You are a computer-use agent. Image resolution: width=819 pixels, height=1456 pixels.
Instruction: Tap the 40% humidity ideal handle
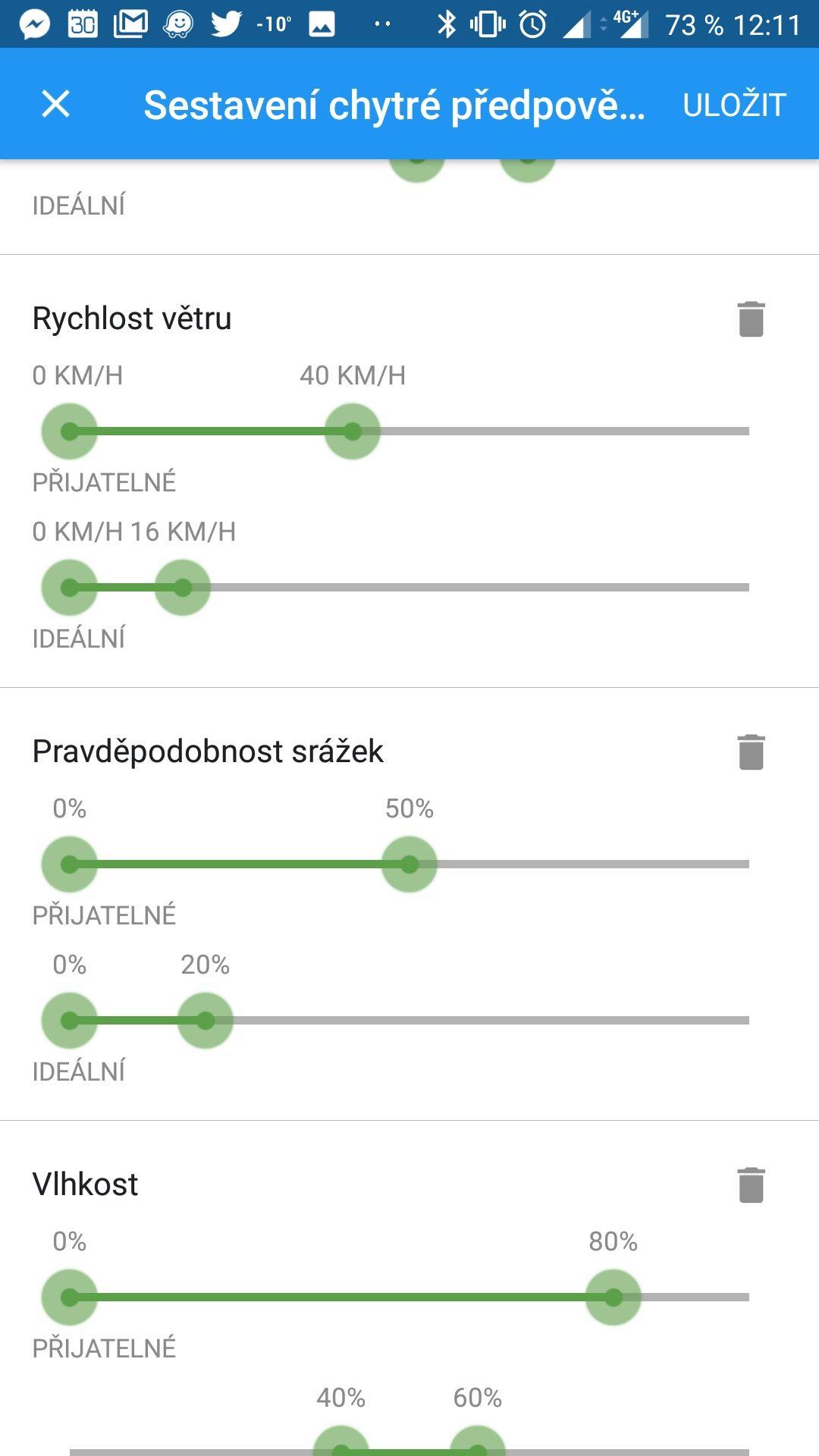(341, 1445)
